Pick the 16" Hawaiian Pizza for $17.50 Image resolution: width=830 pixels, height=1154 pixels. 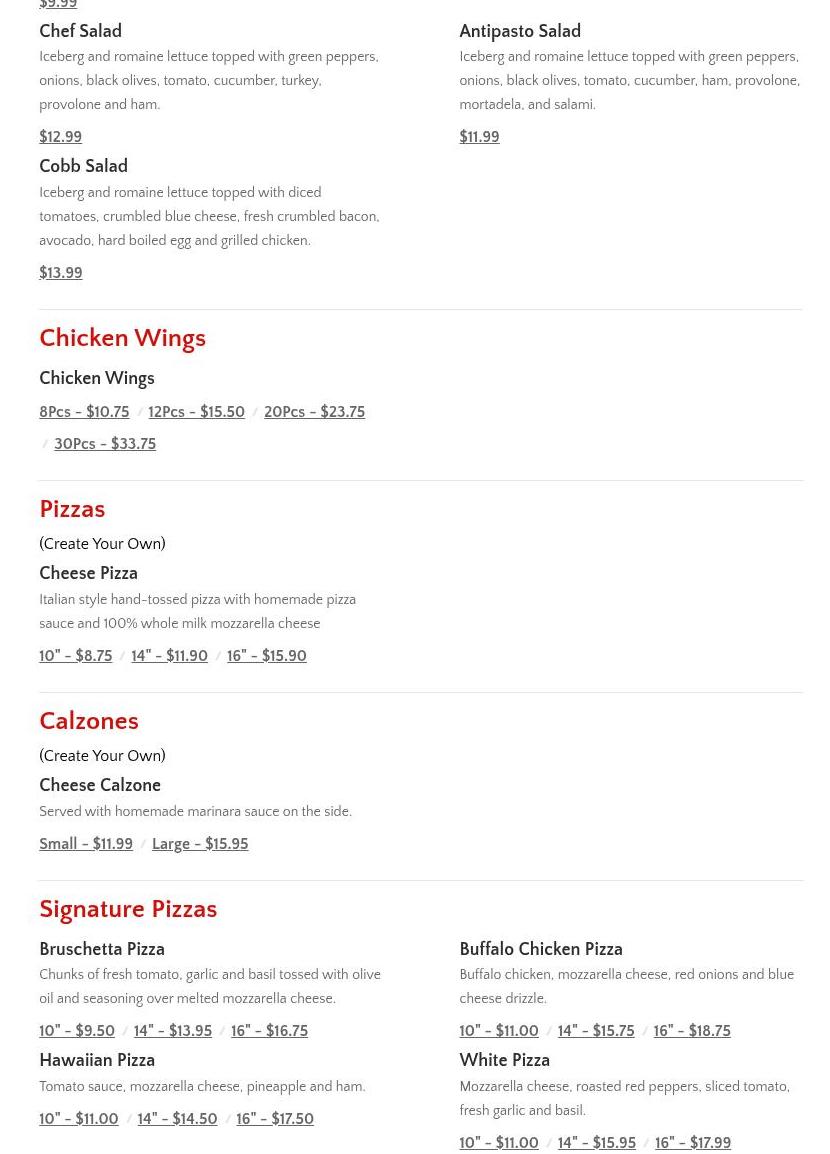[x=275, y=1120]
